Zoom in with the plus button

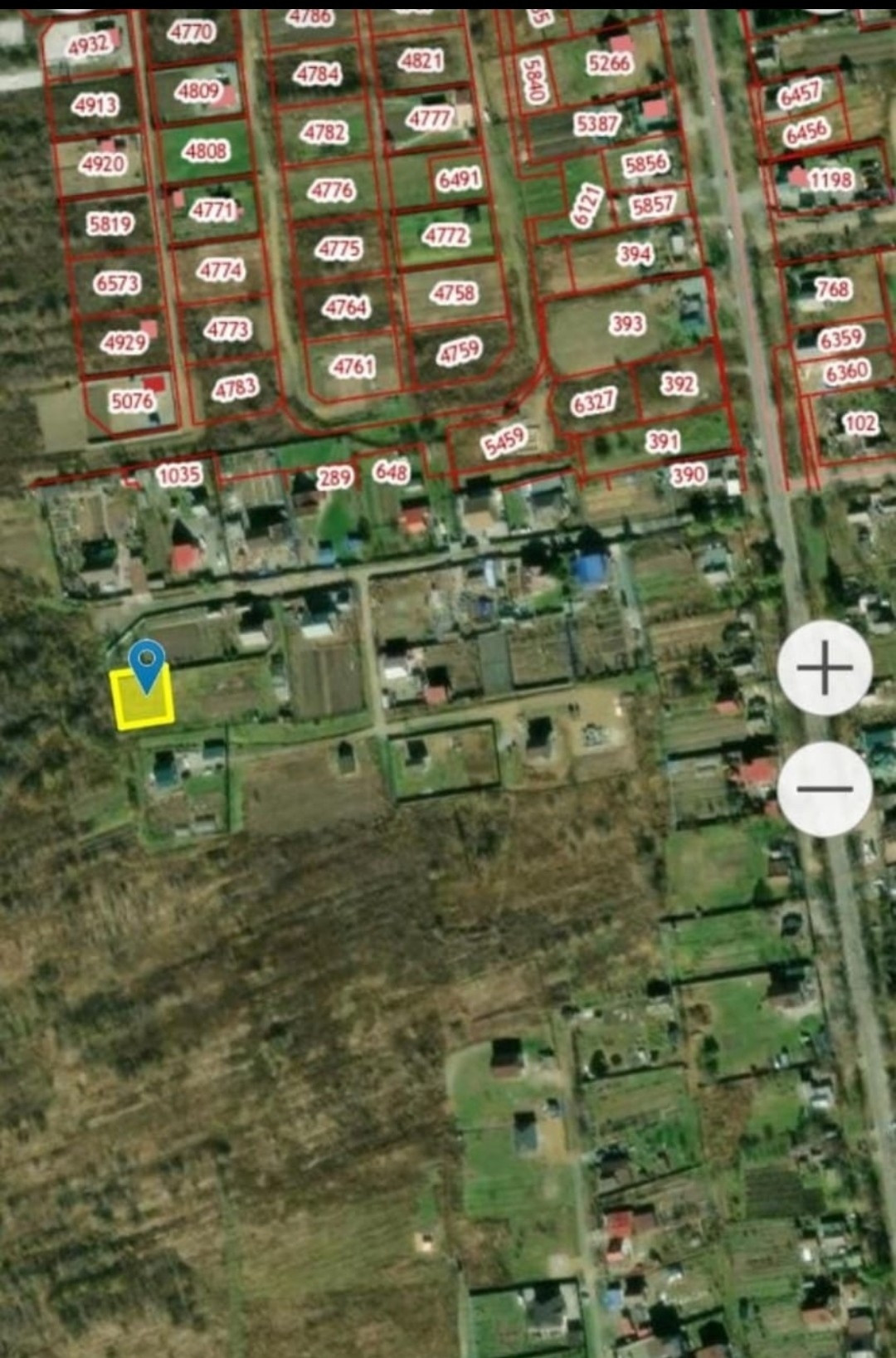pos(825,667)
